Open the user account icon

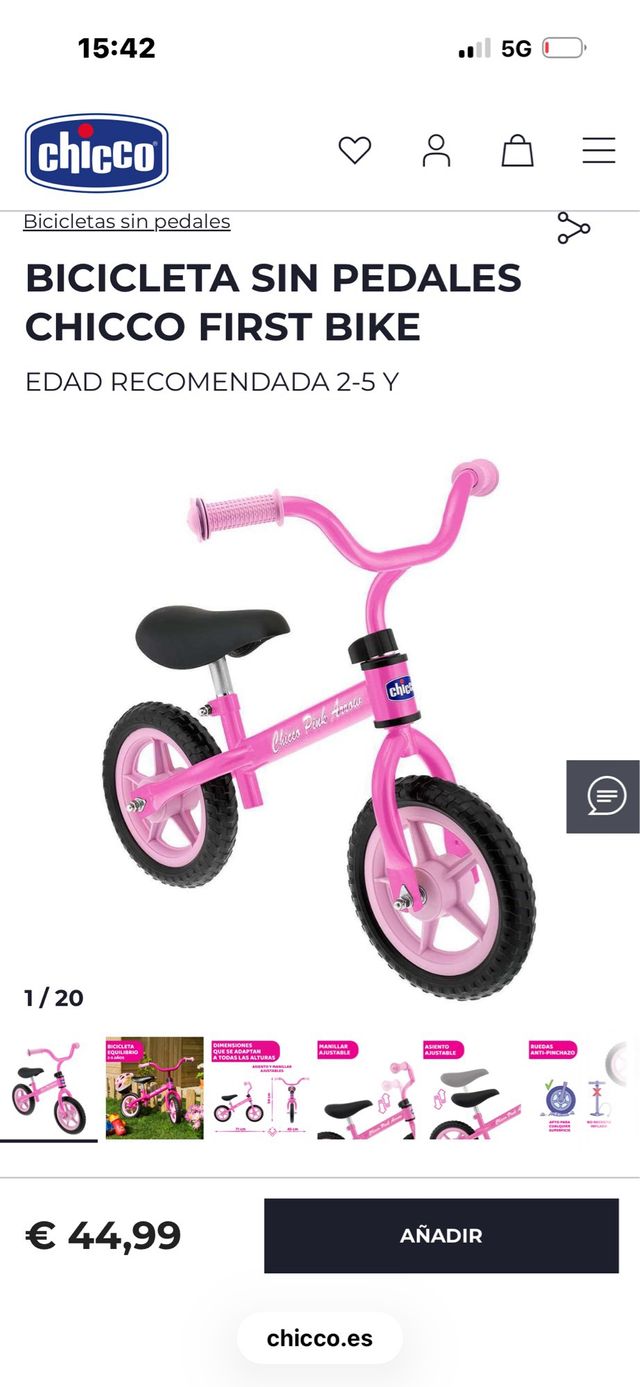[436, 151]
